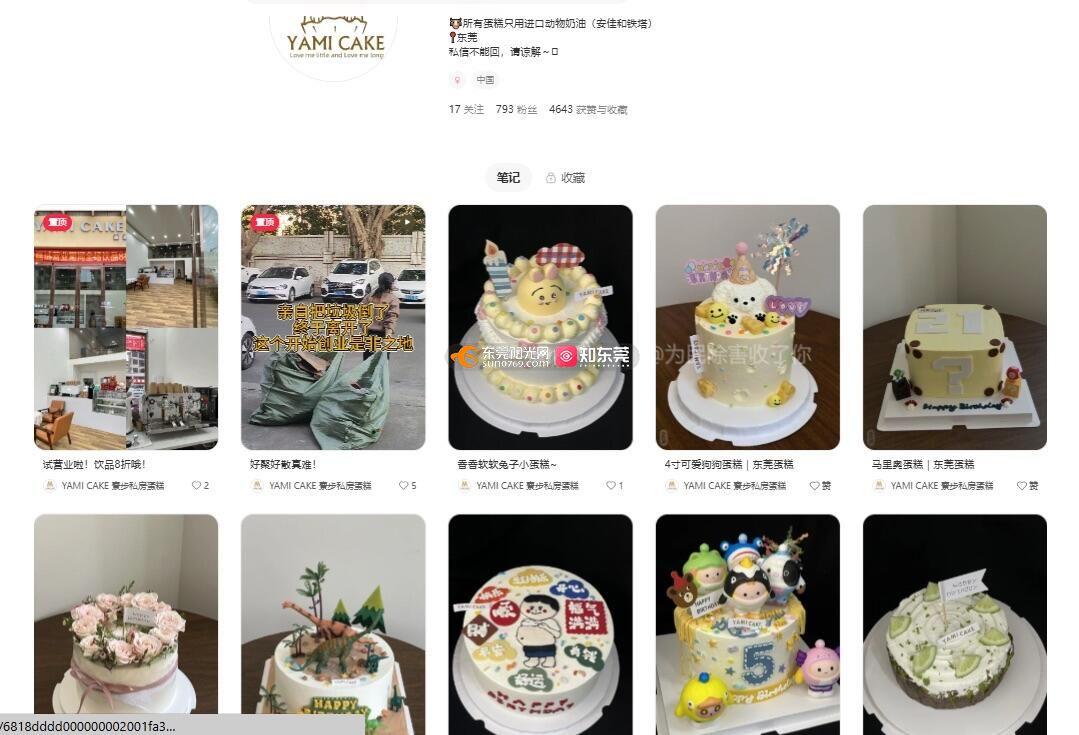The width and height of the screenshot is (1079, 735).
Task: Open the 香香软软兔子小蛋糕 post
Action: point(540,327)
